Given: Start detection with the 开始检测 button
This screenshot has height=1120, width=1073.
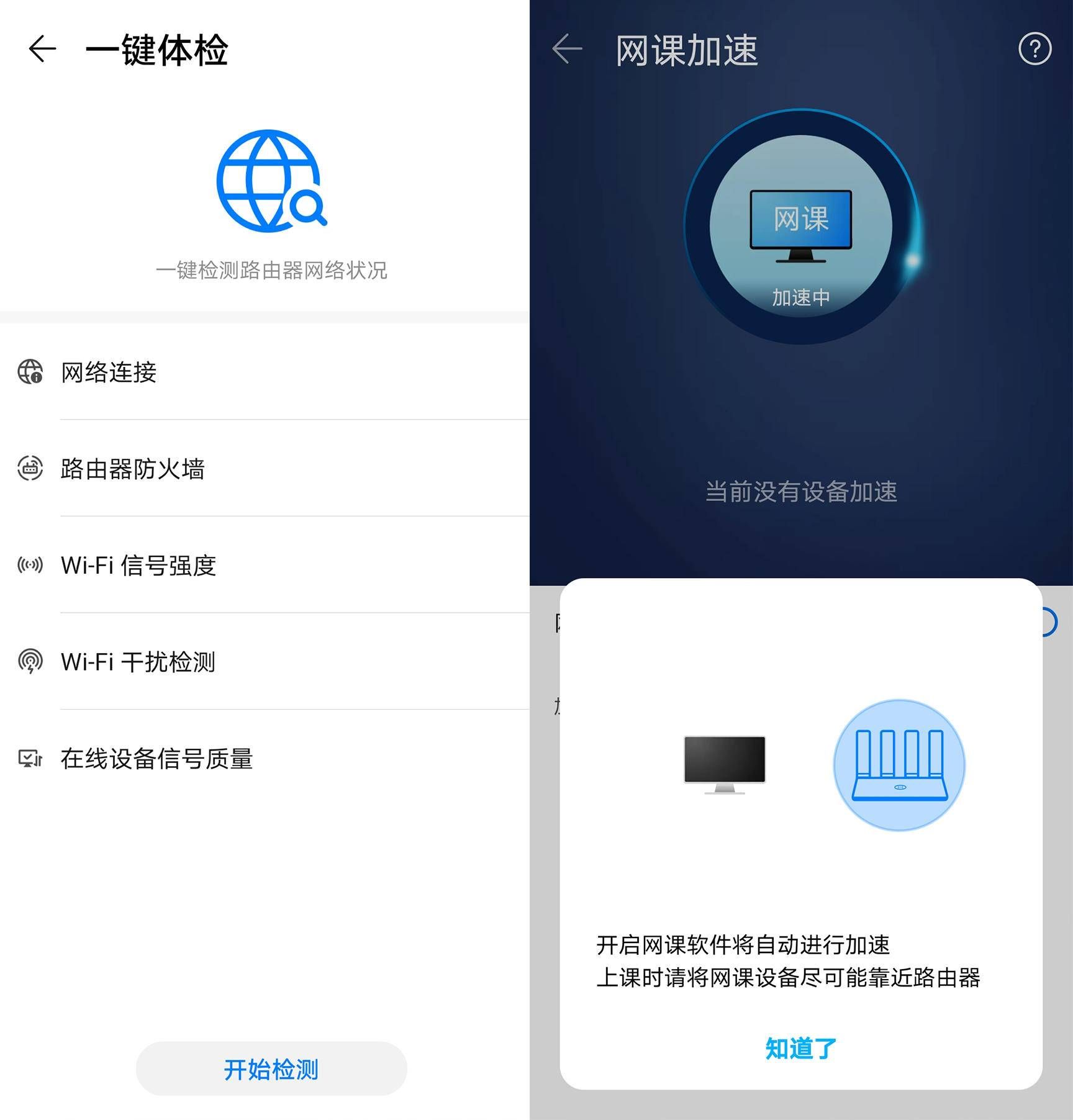Looking at the screenshot, I should point(271,1069).
